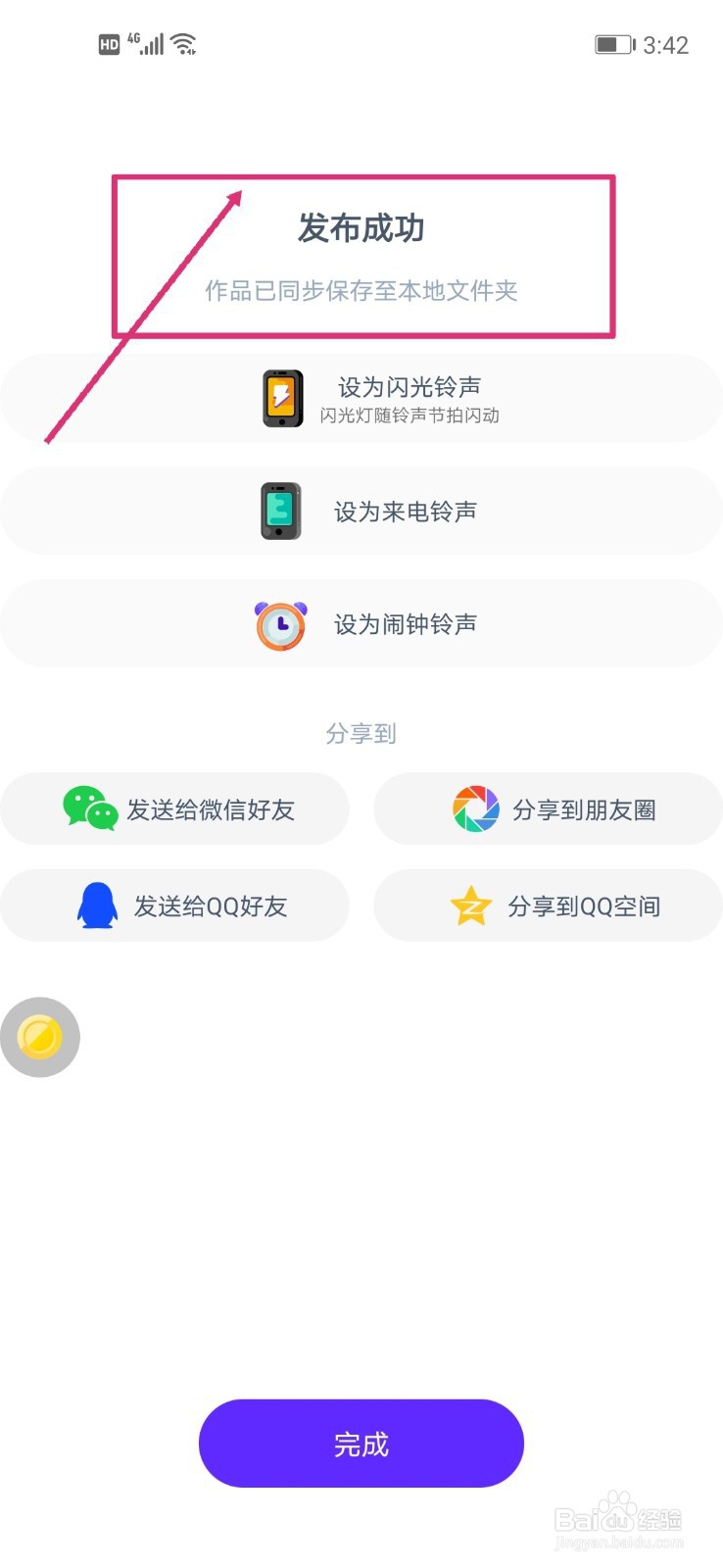Viewport: 723px width, 1568px height.
Task: Choose 设为来电铃声 incoming call ringtone
Action: pos(361,511)
